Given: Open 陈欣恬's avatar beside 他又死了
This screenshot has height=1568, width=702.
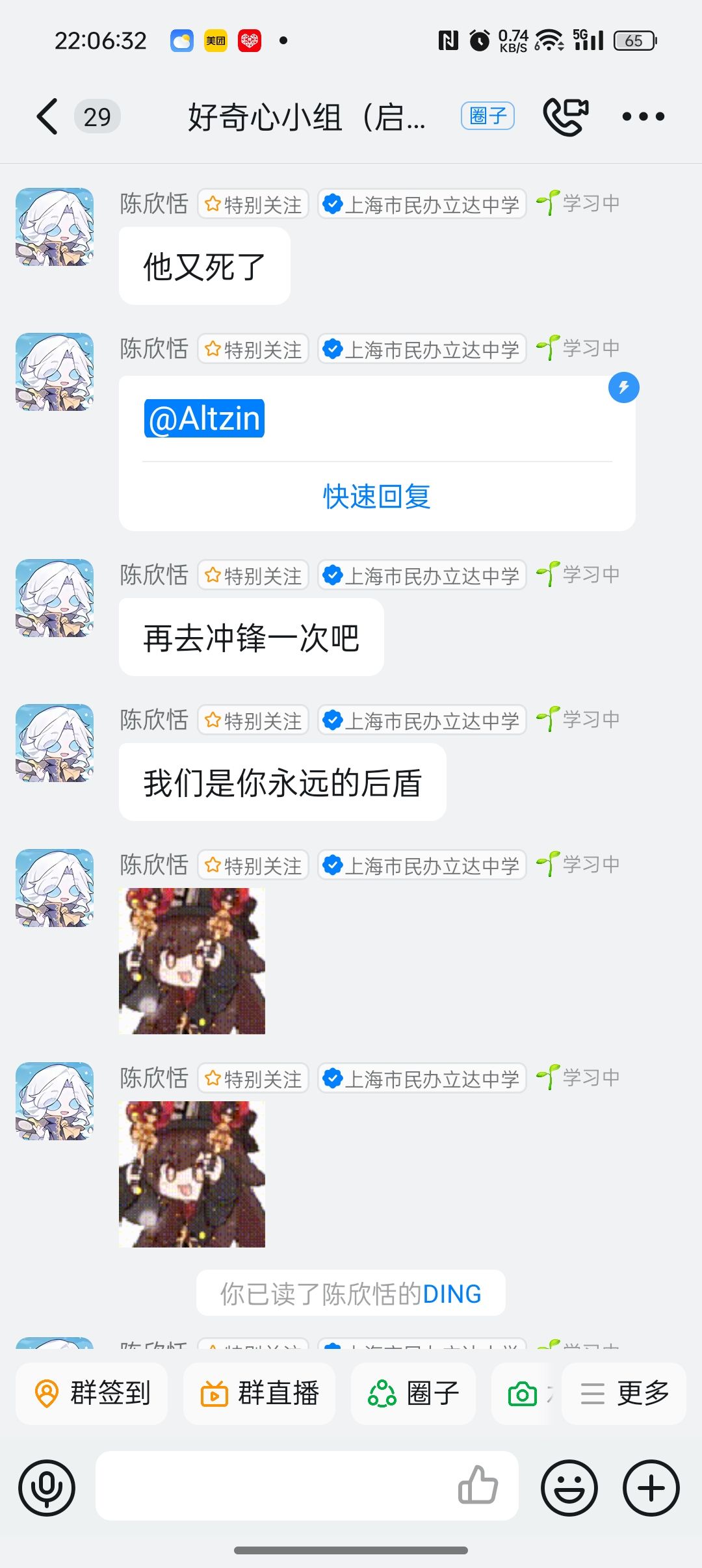Looking at the screenshot, I should coord(55,227).
